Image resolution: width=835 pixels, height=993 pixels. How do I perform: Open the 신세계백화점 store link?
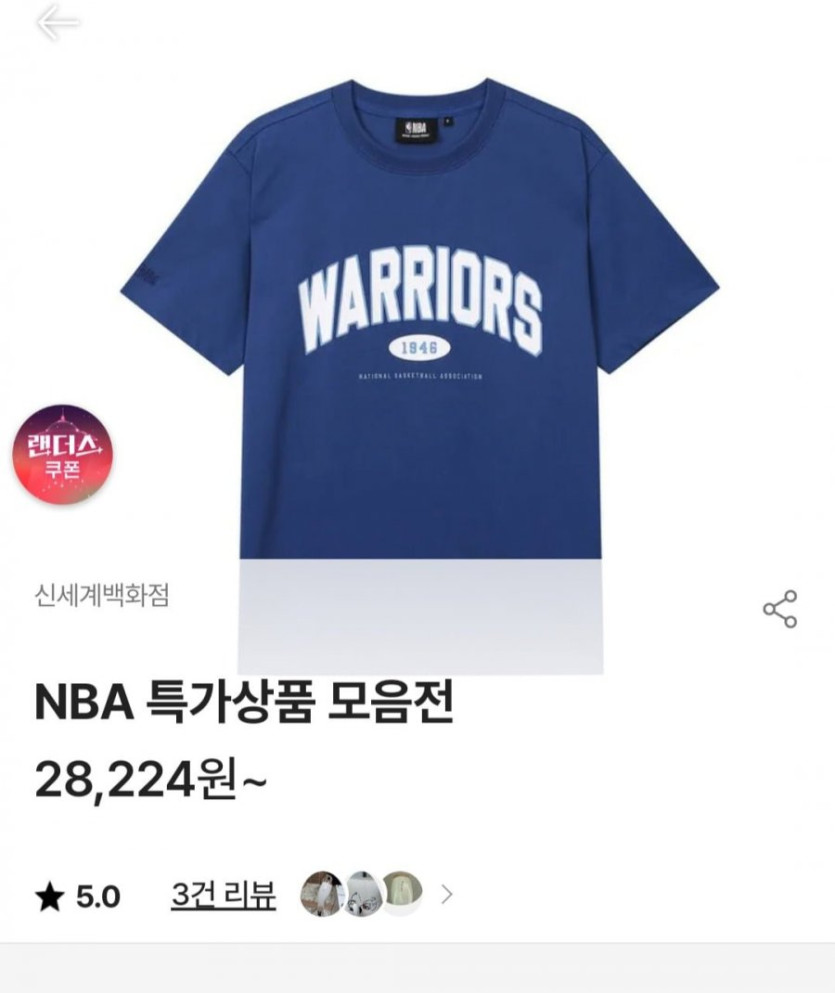(x=101, y=595)
